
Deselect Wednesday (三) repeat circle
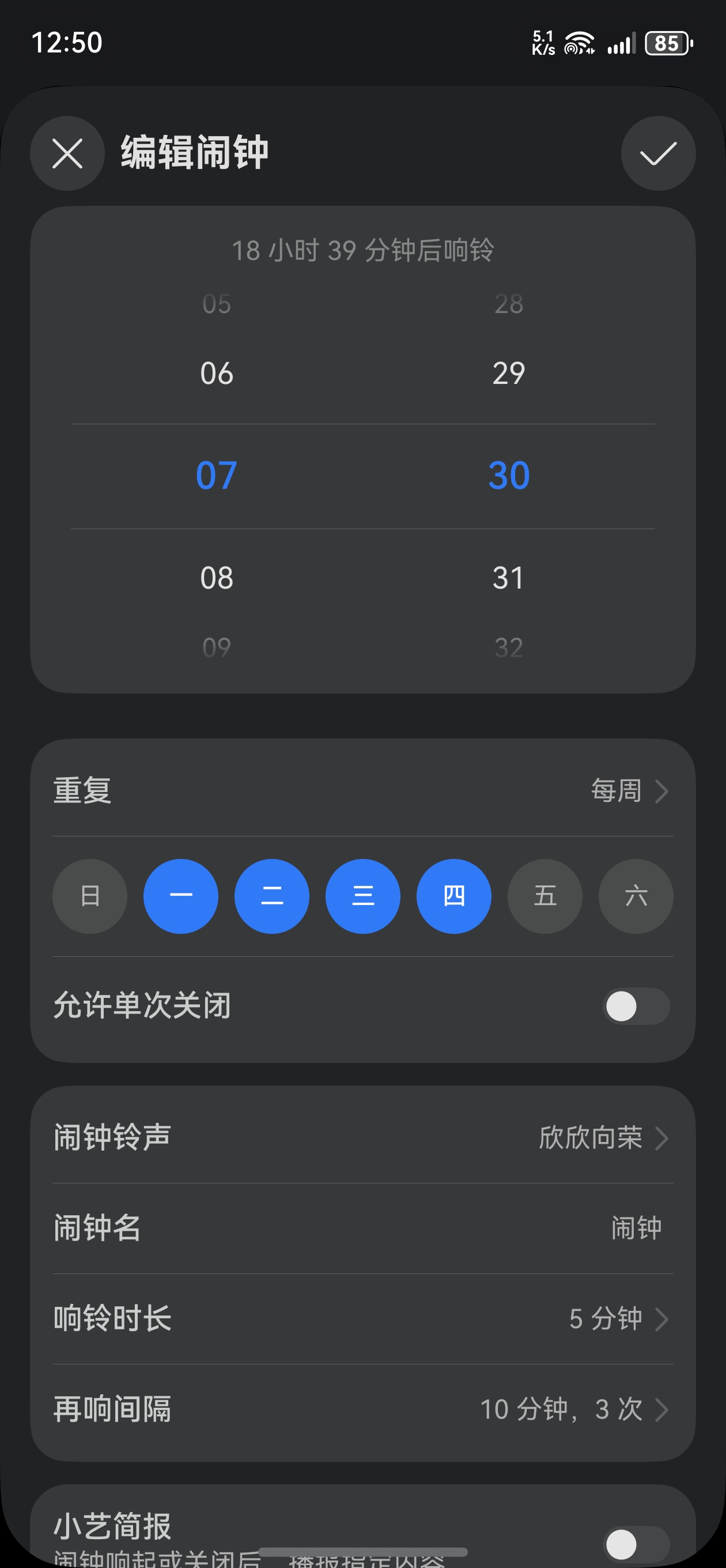coord(362,896)
